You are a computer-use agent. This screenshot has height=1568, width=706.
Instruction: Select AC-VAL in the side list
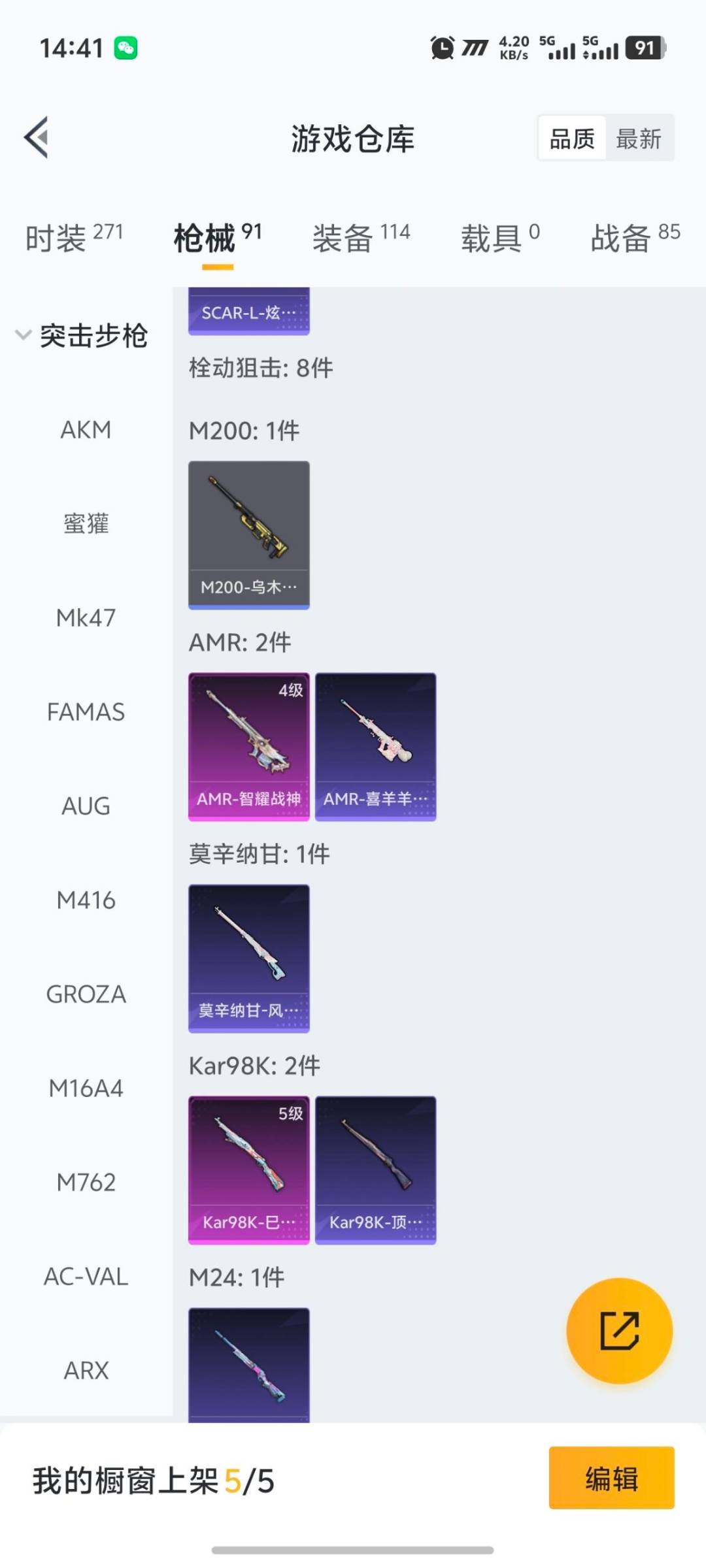tap(86, 1277)
